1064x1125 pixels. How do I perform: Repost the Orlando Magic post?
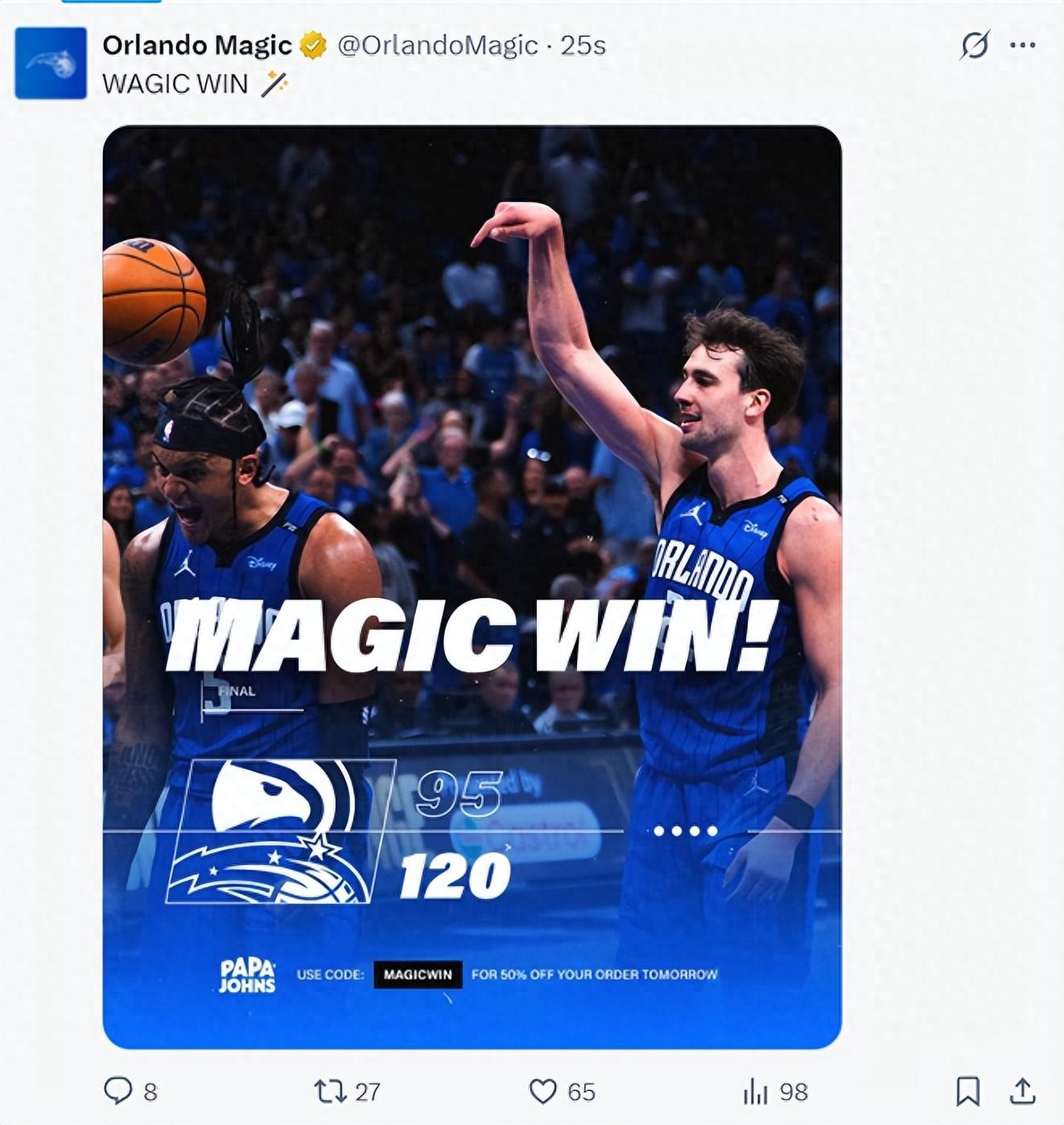(331, 1090)
